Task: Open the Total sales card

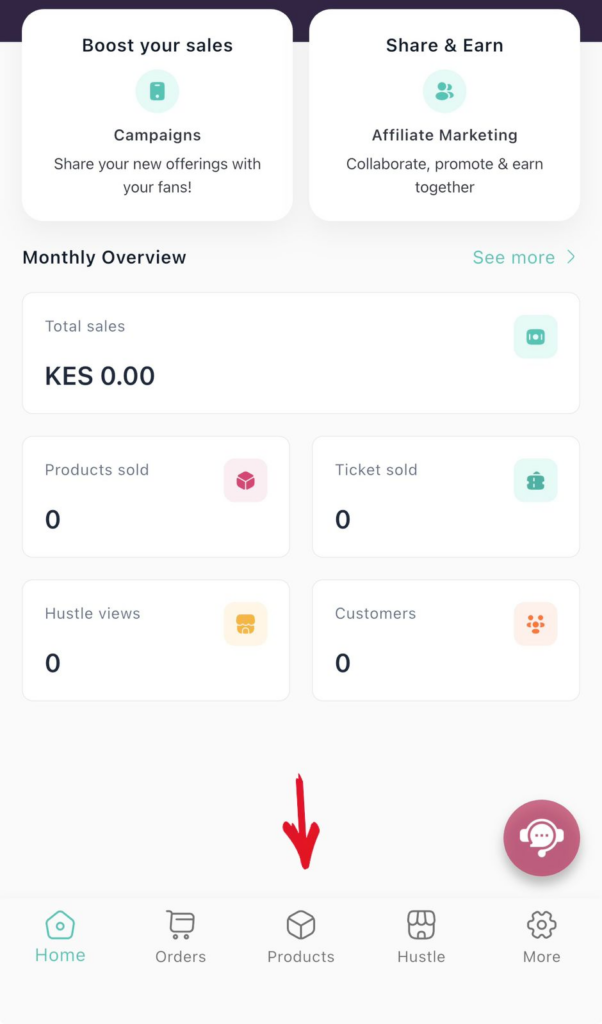Action: pos(301,353)
